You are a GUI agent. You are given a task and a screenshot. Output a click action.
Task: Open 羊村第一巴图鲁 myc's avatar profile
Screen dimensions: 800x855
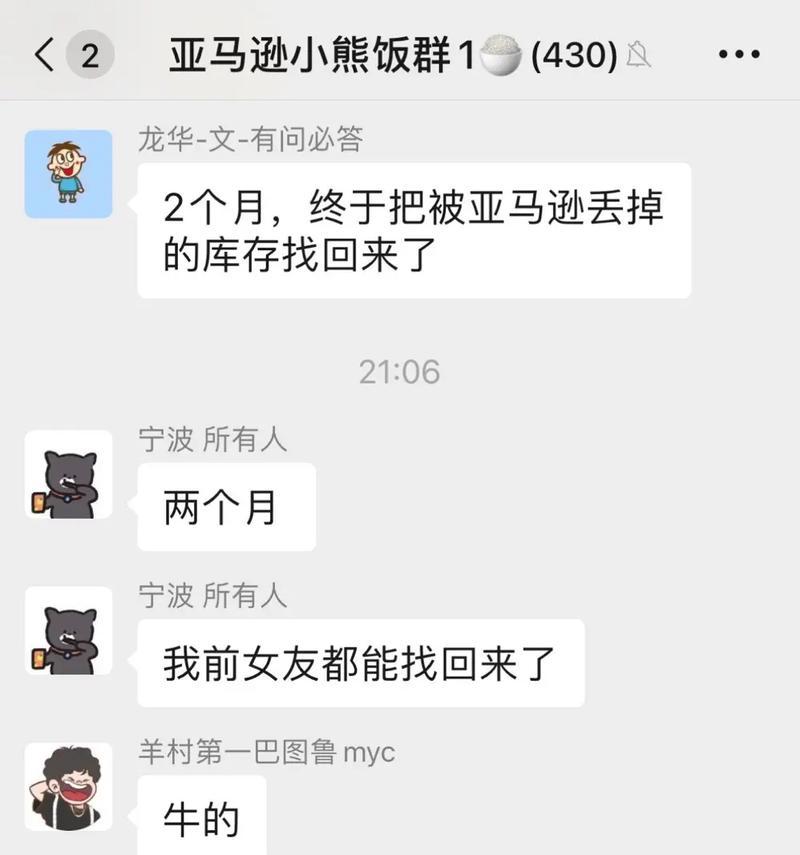tap(68, 786)
